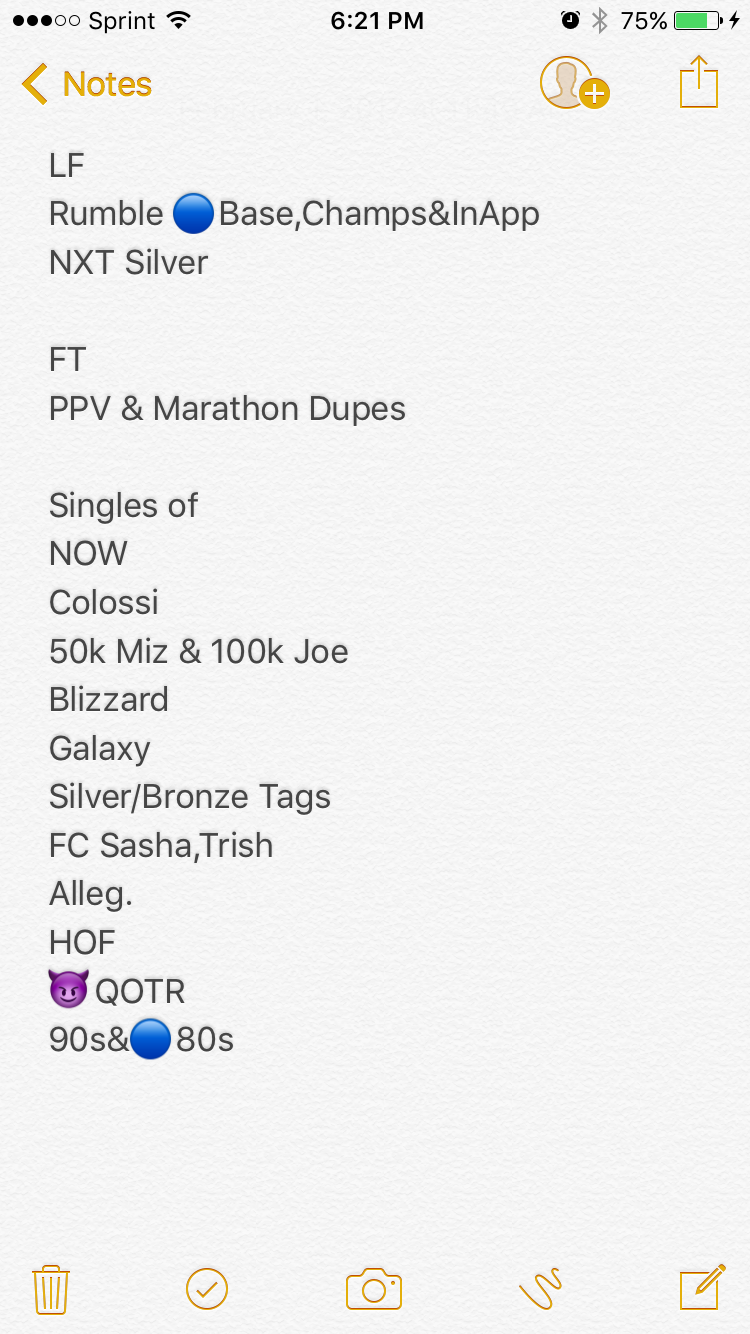Add people to this note
The image size is (750, 1334).
[573, 83]
